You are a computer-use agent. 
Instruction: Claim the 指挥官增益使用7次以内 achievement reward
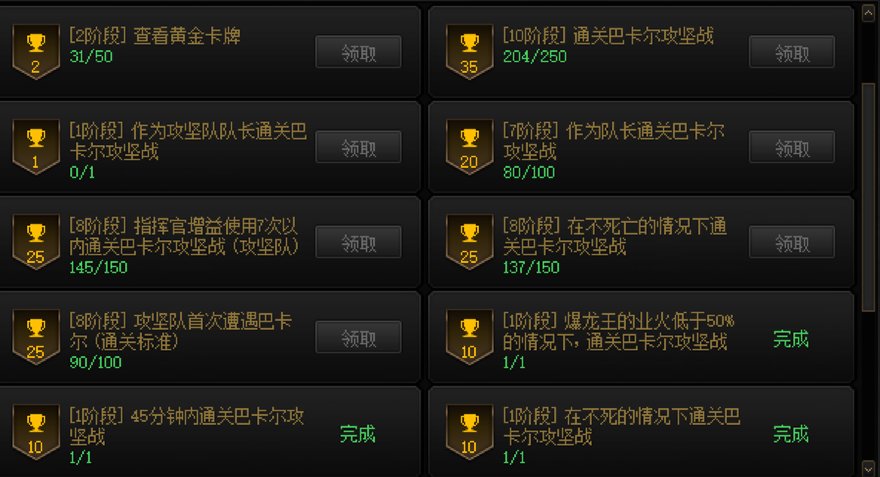[358, 242]
